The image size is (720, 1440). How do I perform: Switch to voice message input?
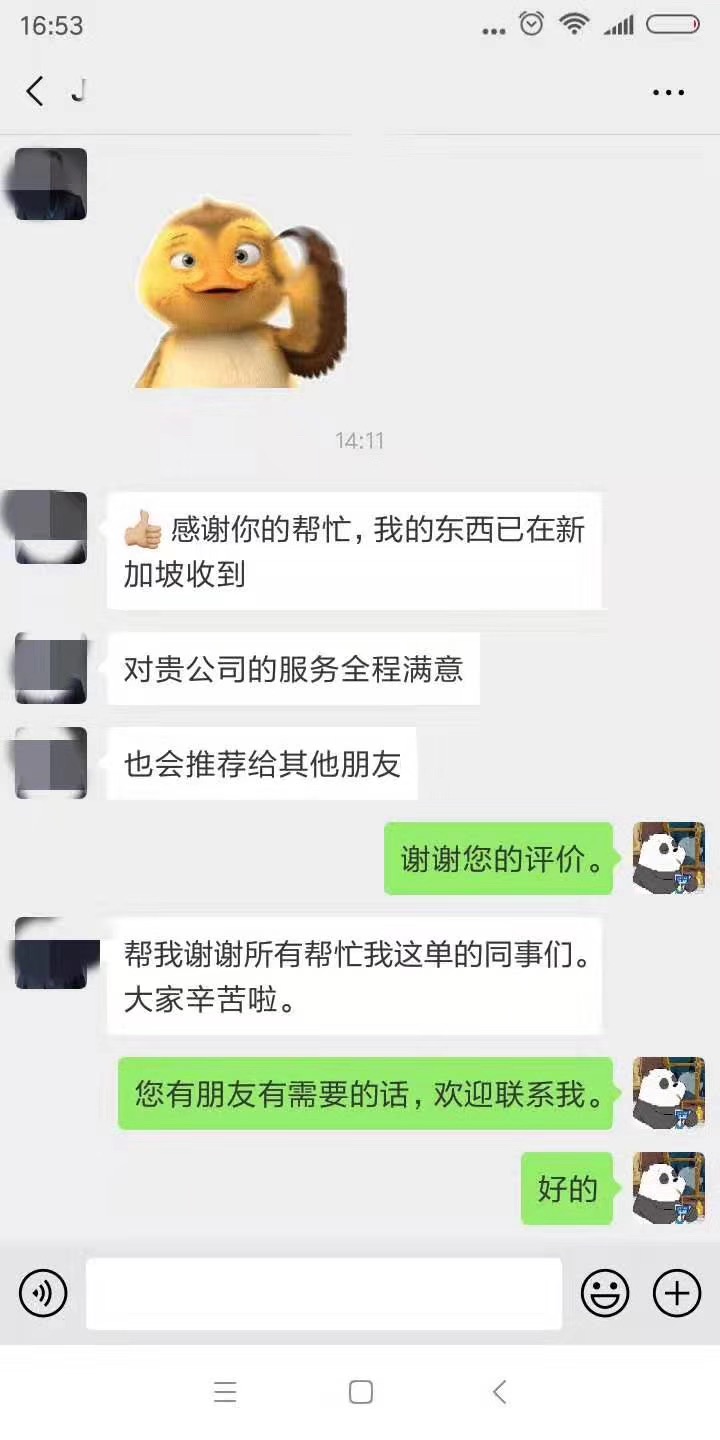[x=43, y=1294]
